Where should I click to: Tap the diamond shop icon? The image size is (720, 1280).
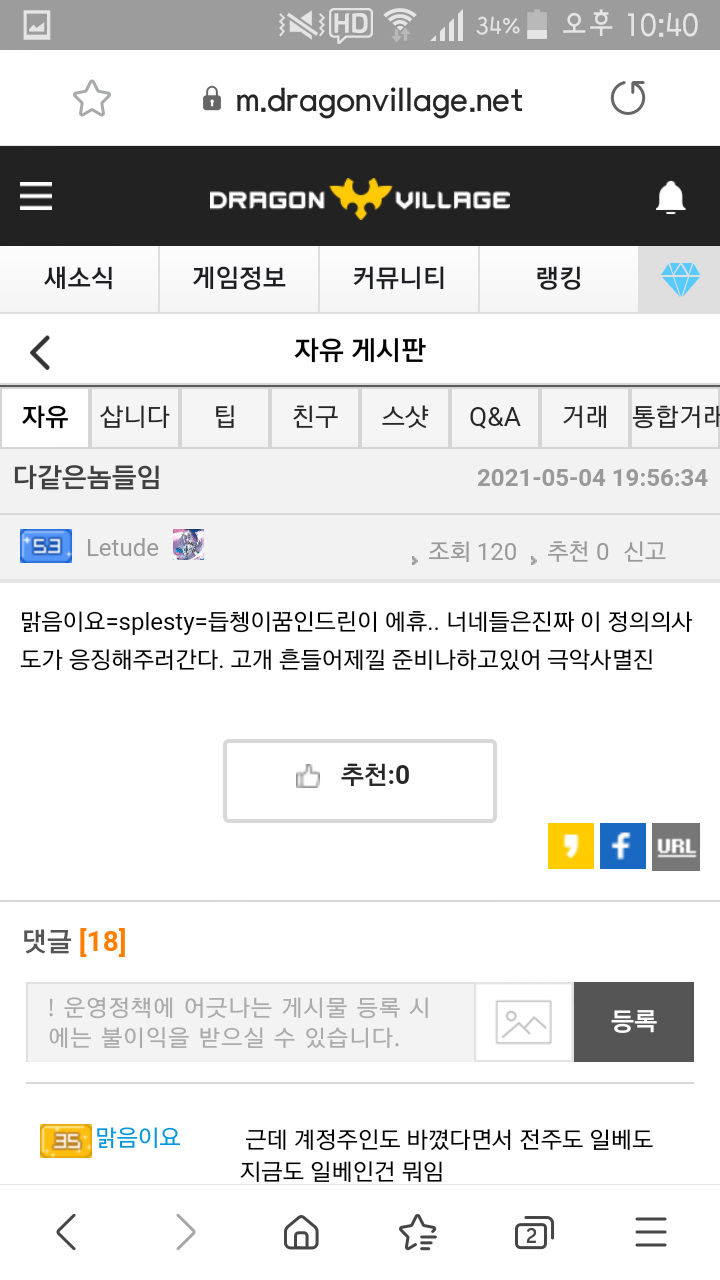(680, 279)
